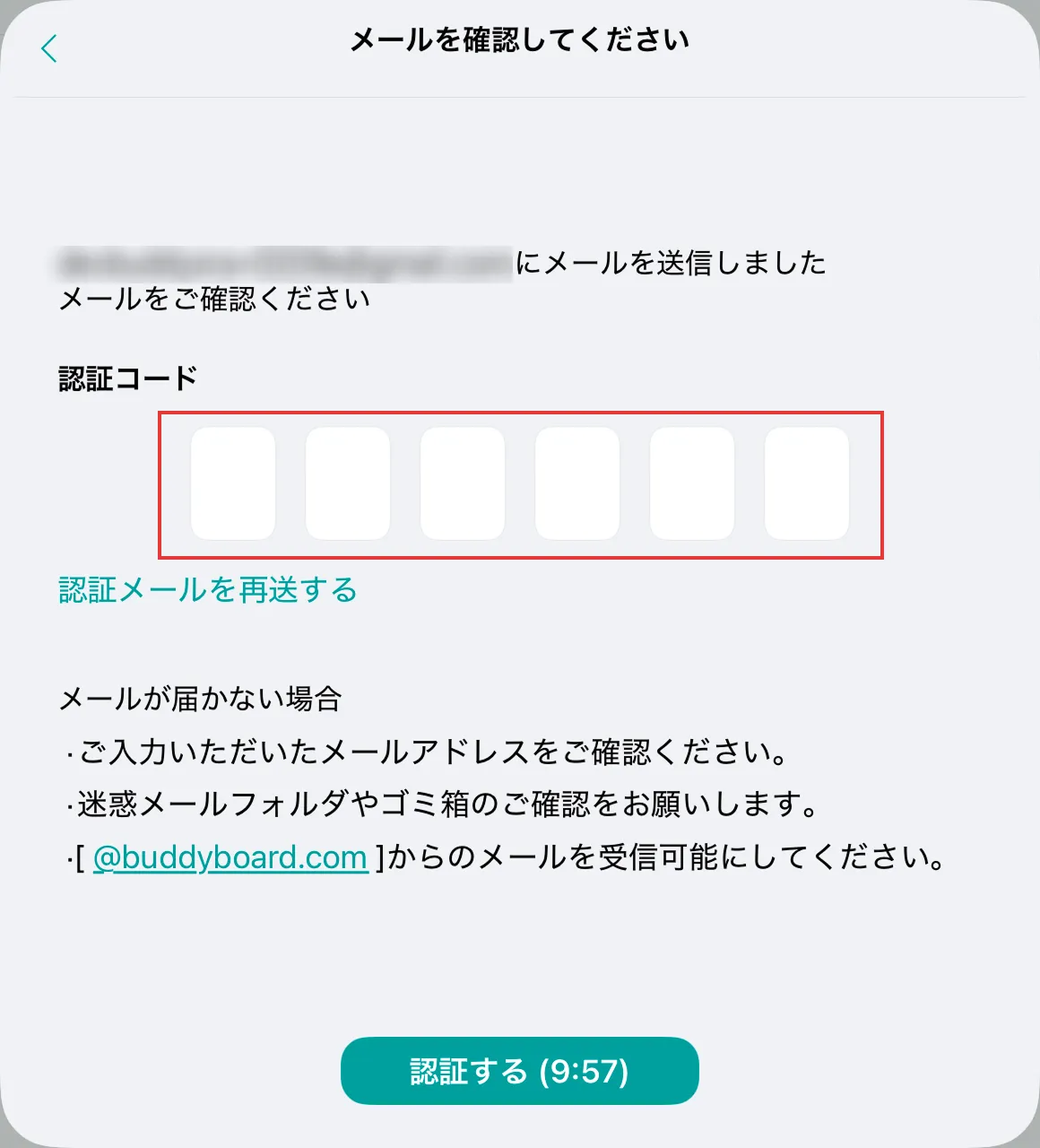Select the sixth verification code box
This screenshot has width=1040, height=1148.
pyautogui.click(x=807, y=483)
